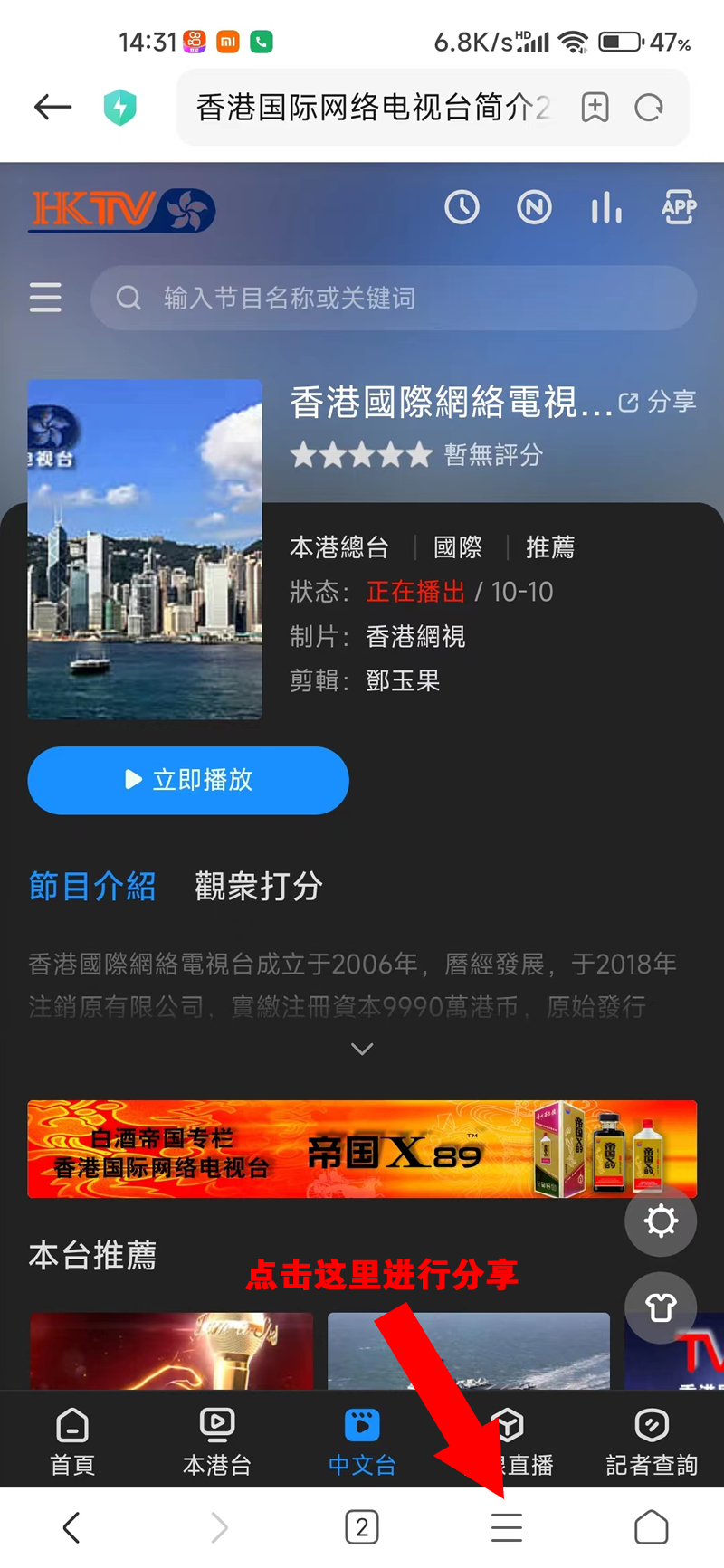Open the APP download icon
This screenshot has height=1568, width=724.
click(679, 208)
